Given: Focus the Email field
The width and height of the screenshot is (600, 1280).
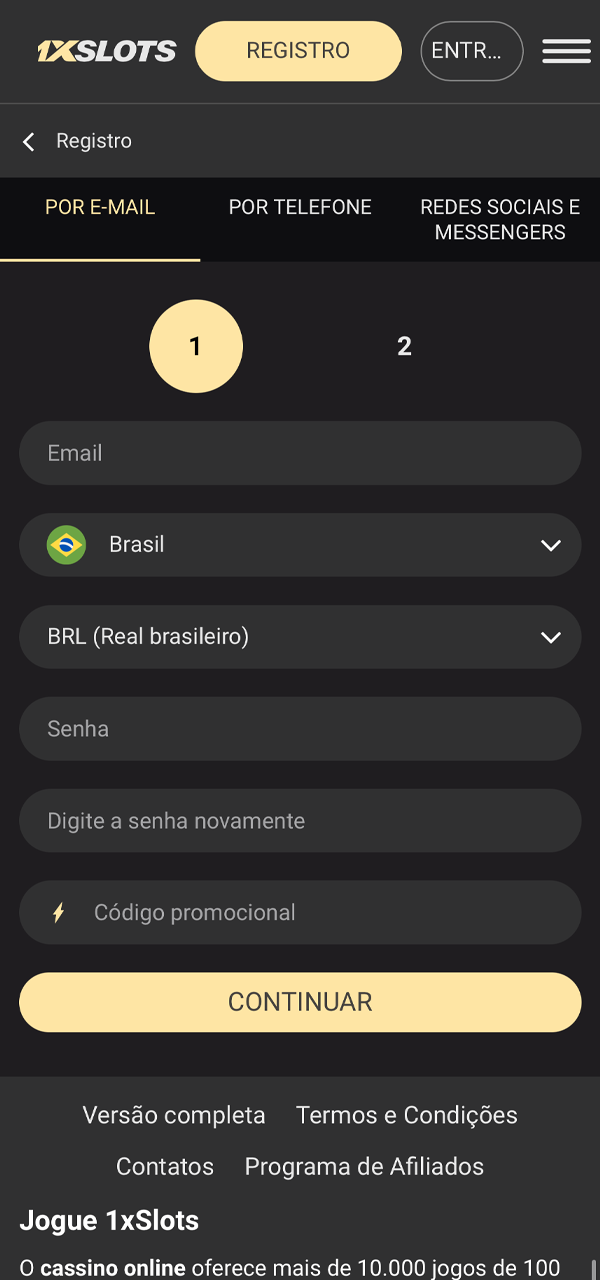Looking at the screenshot, I should tap(300, 453).
